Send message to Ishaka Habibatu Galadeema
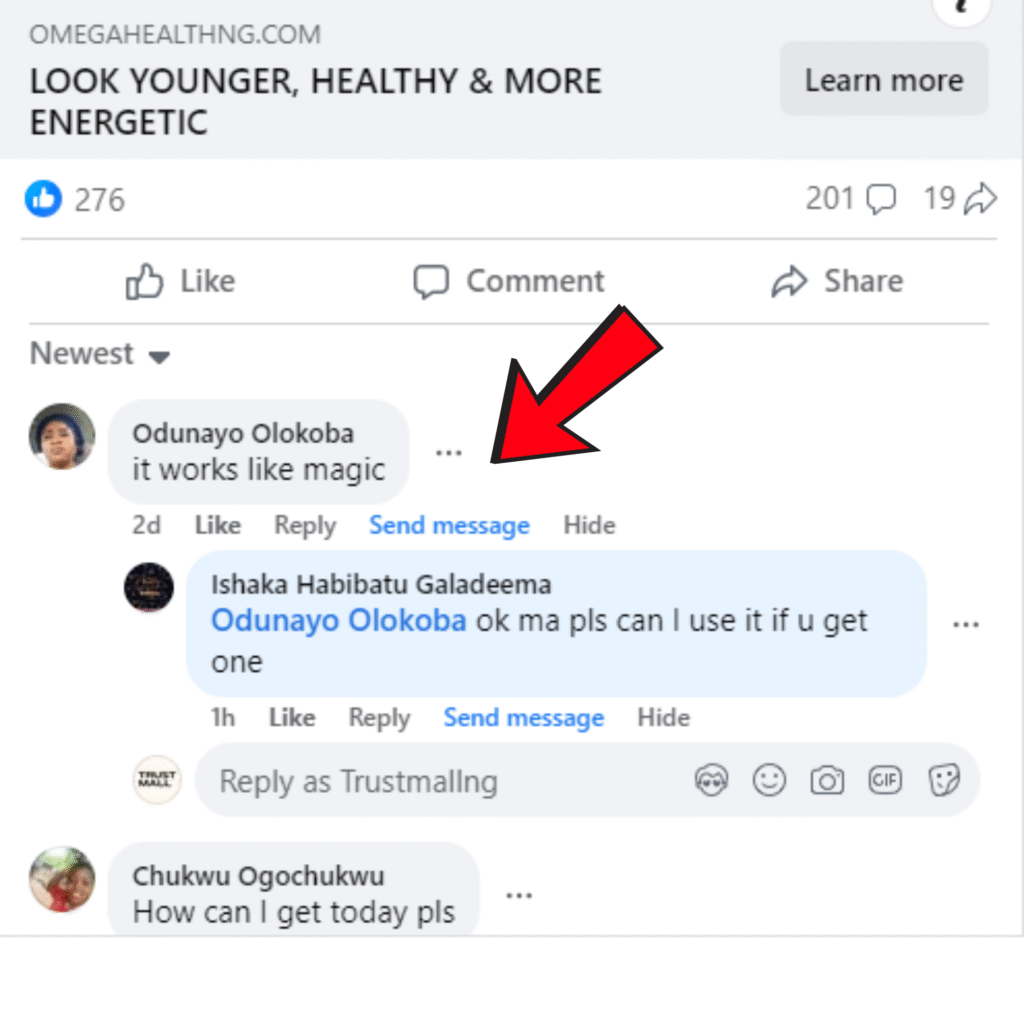Viewport: 1024px width, 1024px height. click(523, 717)
